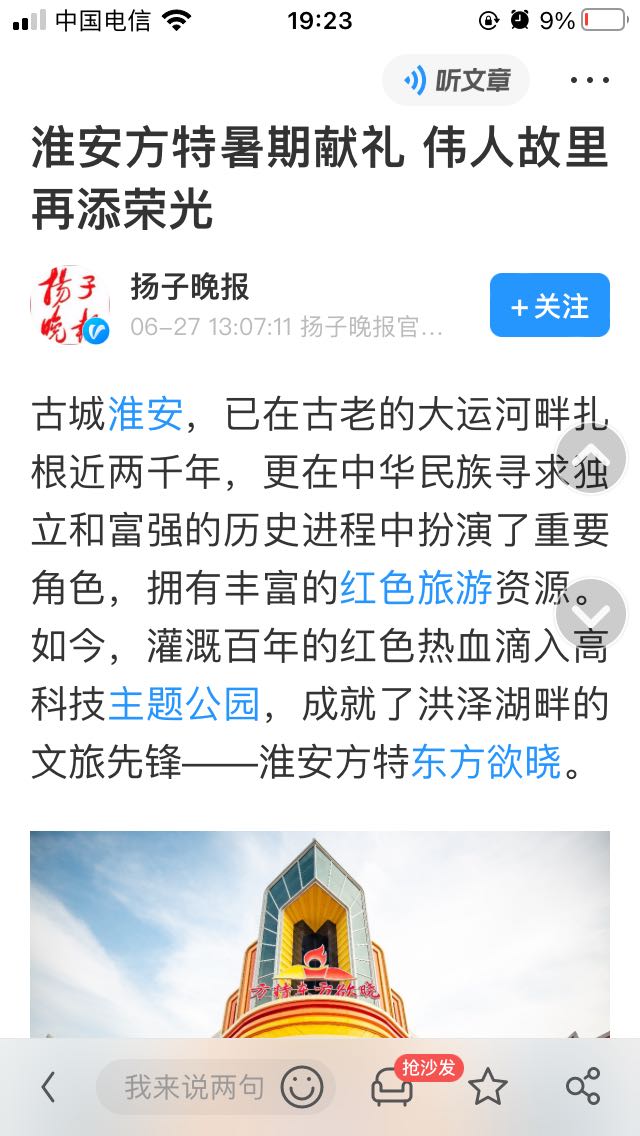The height and width of the screenshot is (1136, 640).
Task: Go back with the bottom left arrow
Action: pyautogui.click(x=48, y=1087)
